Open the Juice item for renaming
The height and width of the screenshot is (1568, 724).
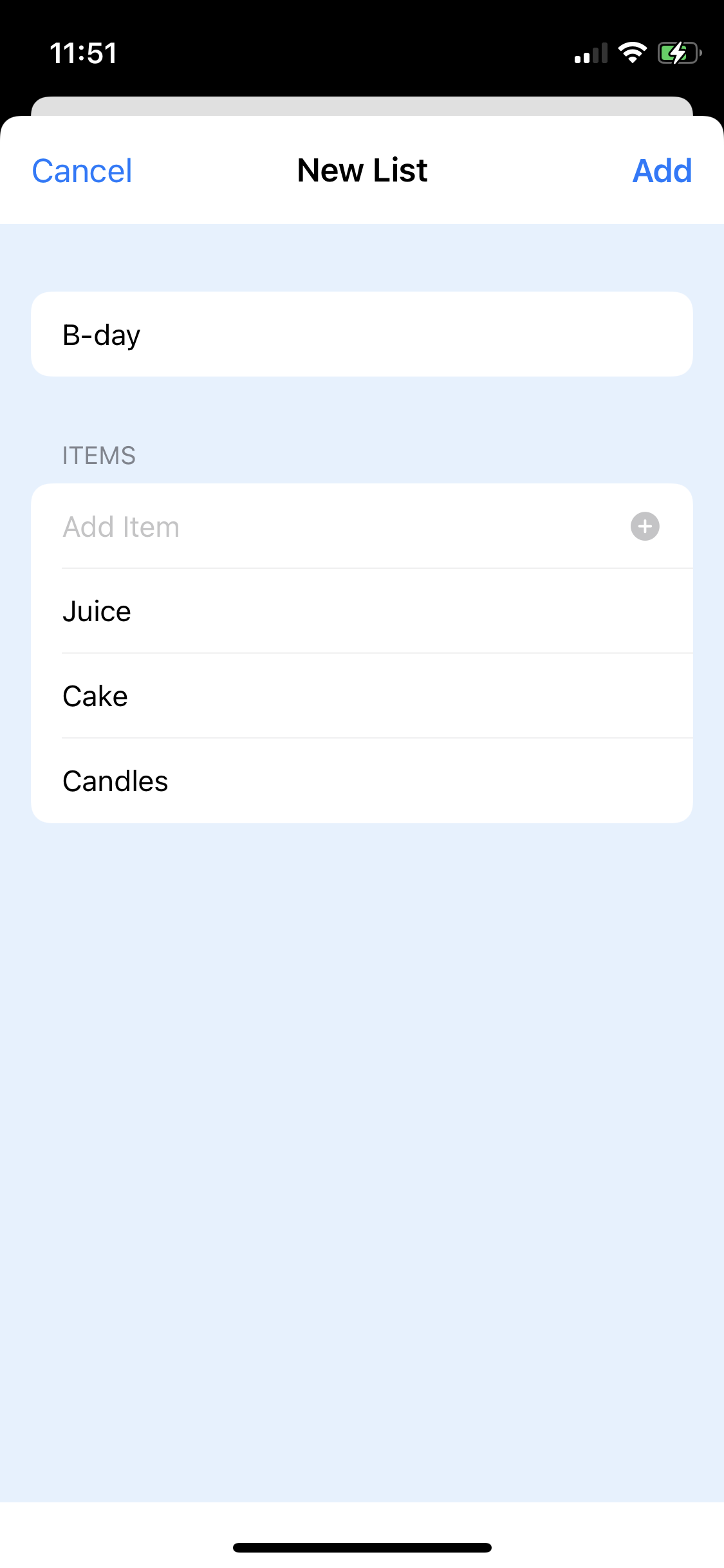pos(97,610)
